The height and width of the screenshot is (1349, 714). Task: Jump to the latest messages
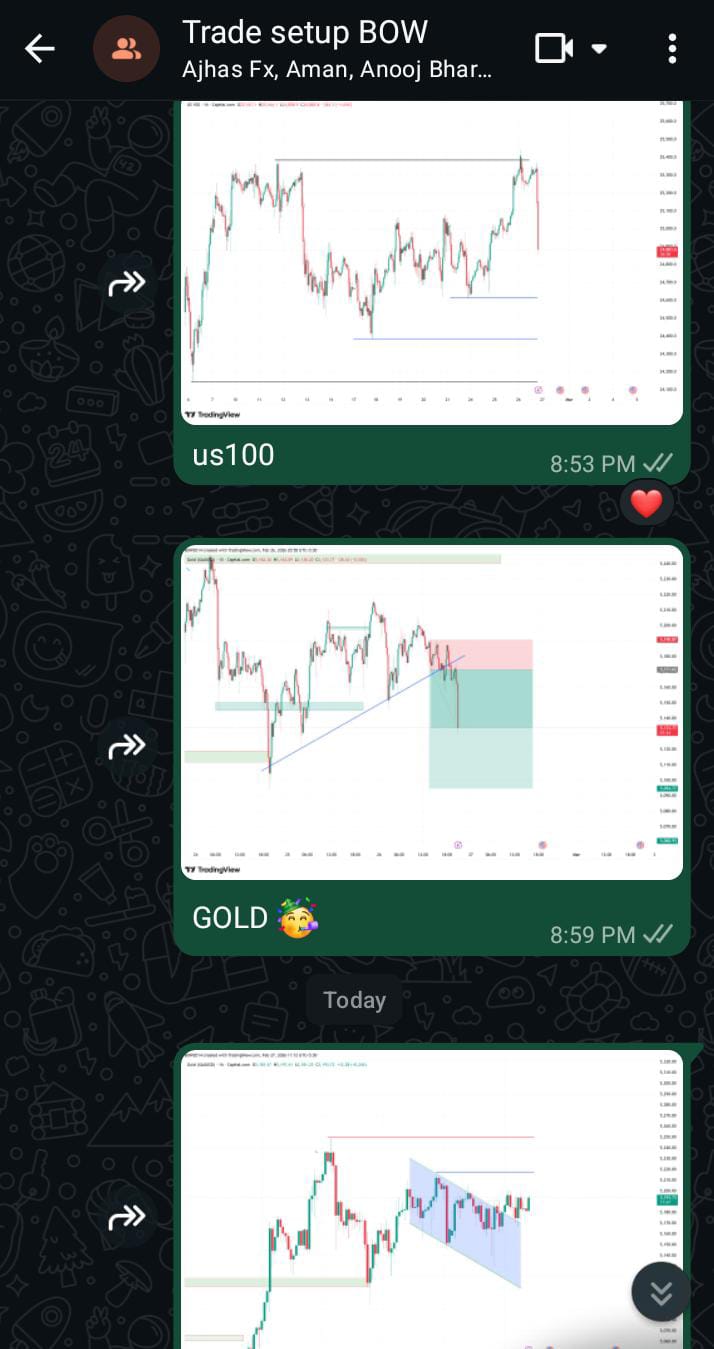[x=660, y=1293]
